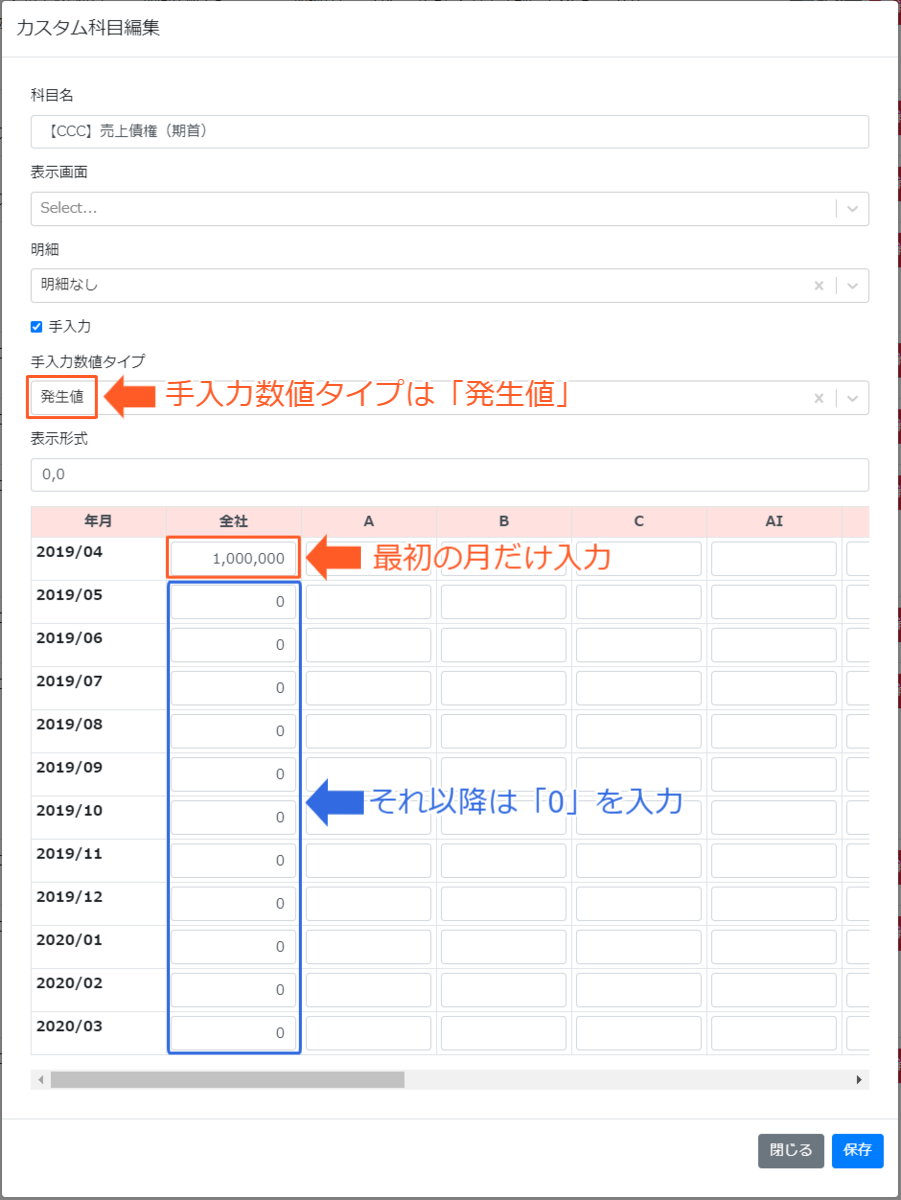Viewport: 901px width, 1200px height.
Task: Uncheck the 手入力 checkbox
Action: (x=37, y=326)
